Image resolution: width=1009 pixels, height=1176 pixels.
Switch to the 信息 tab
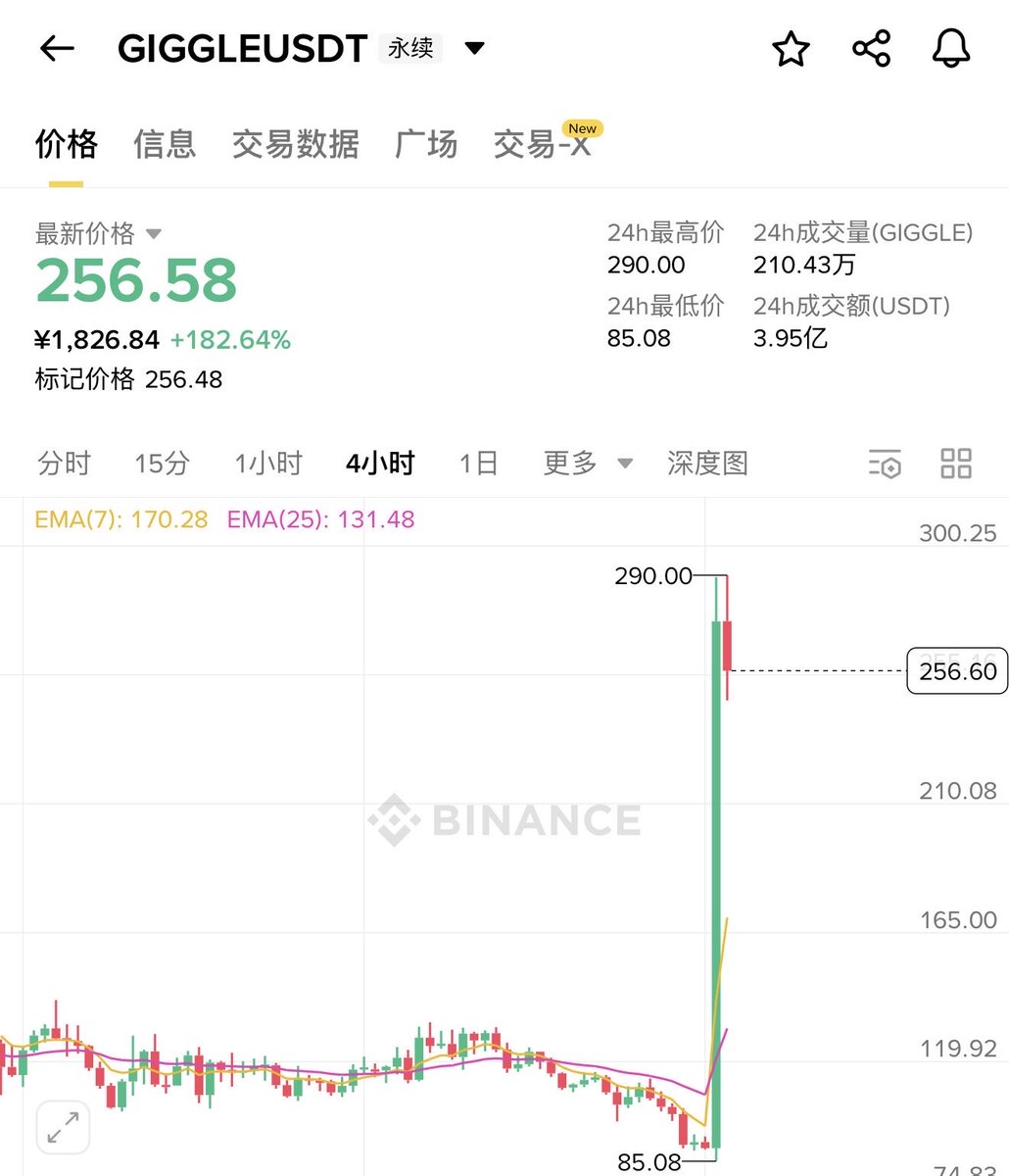click(x=165, y=144)
